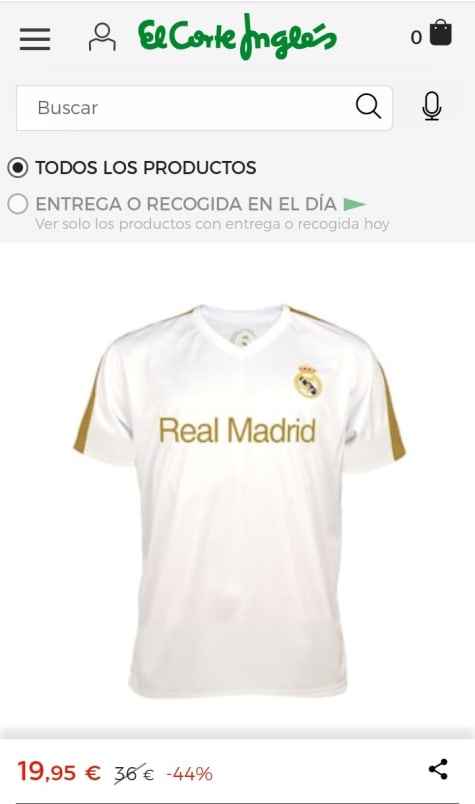Open the user account icon
The image size is (475, 804).
point(102,37)
